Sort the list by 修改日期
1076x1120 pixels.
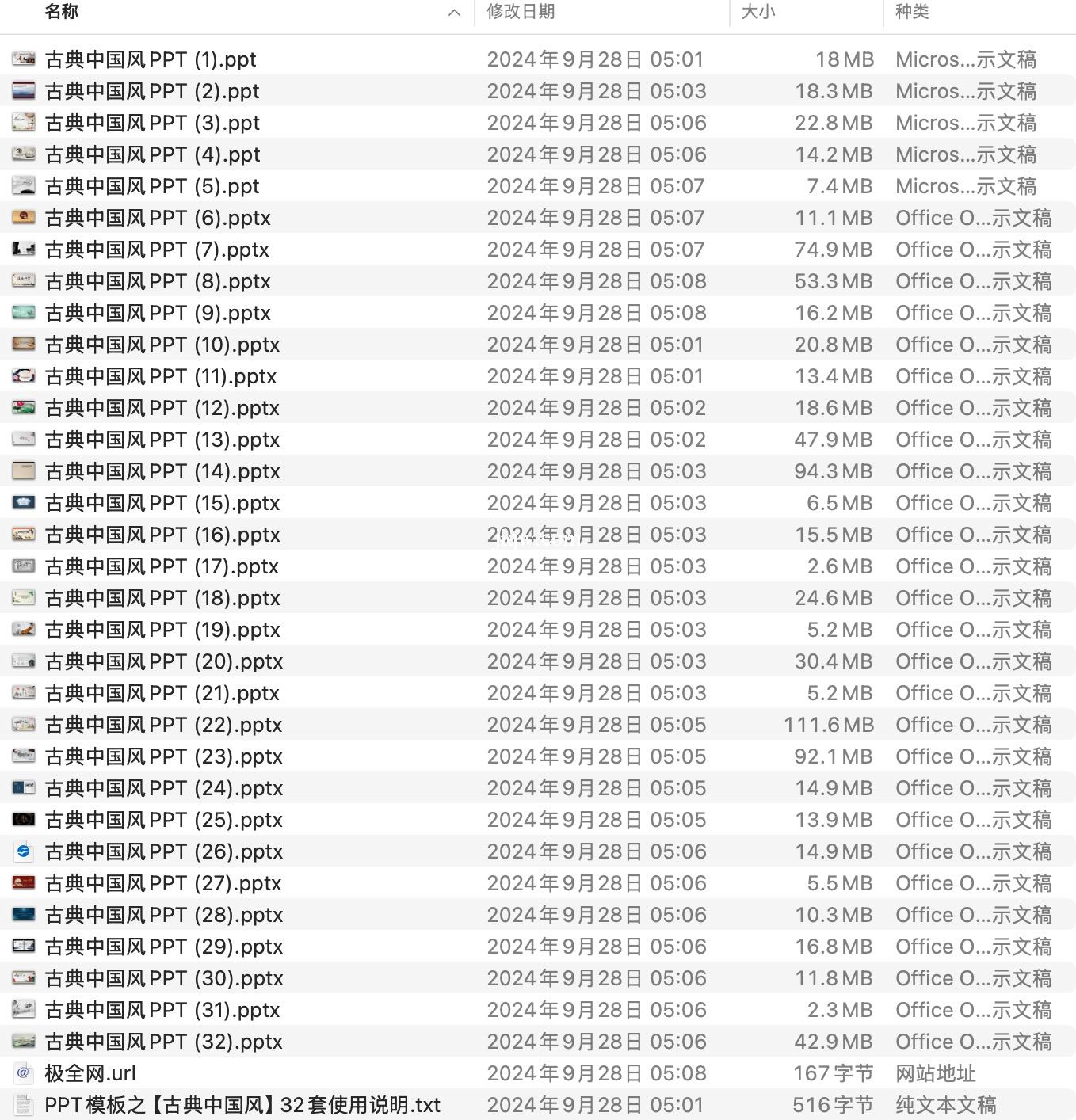click(521, 12)
